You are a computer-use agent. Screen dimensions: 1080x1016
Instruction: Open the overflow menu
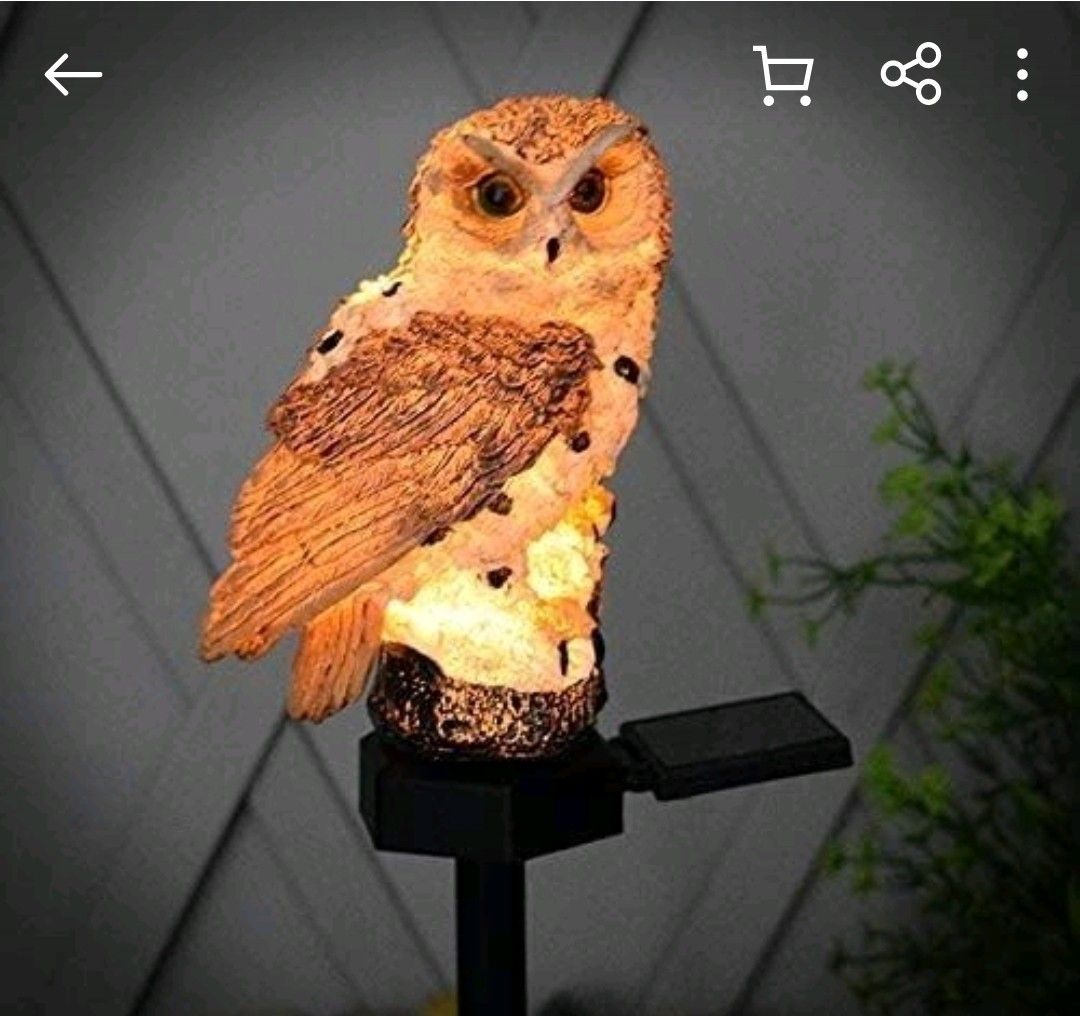[1021, 75]
